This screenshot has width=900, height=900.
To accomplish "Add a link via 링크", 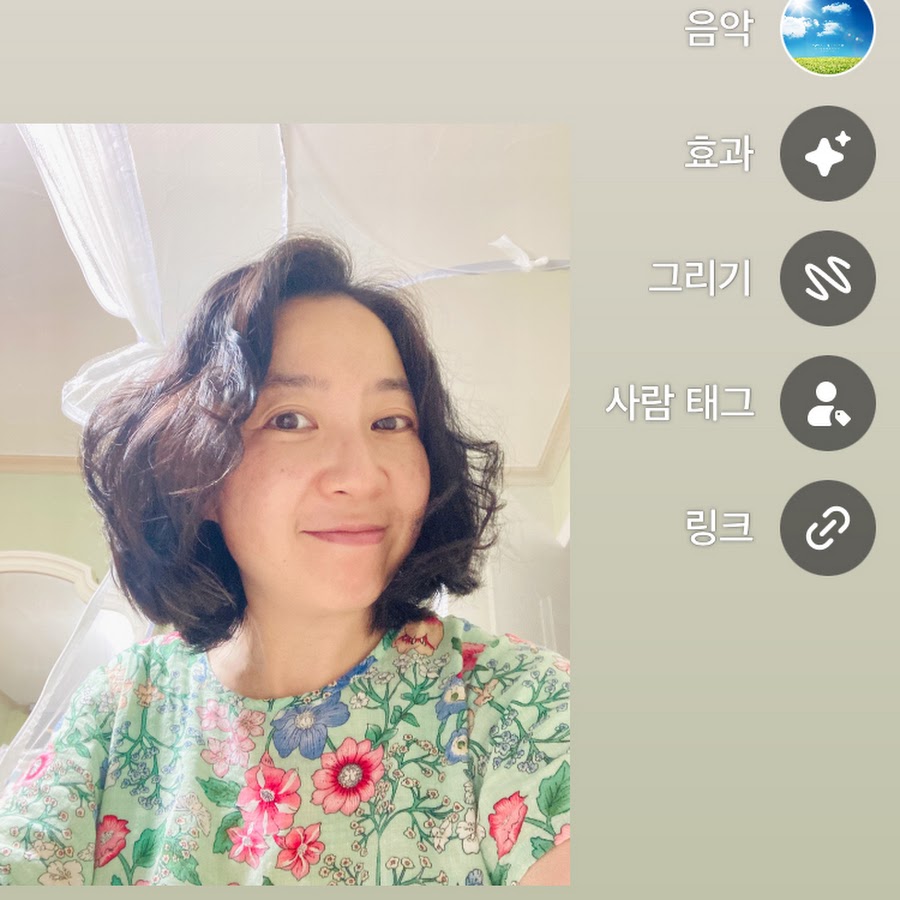I will click(x=827, y=527).
